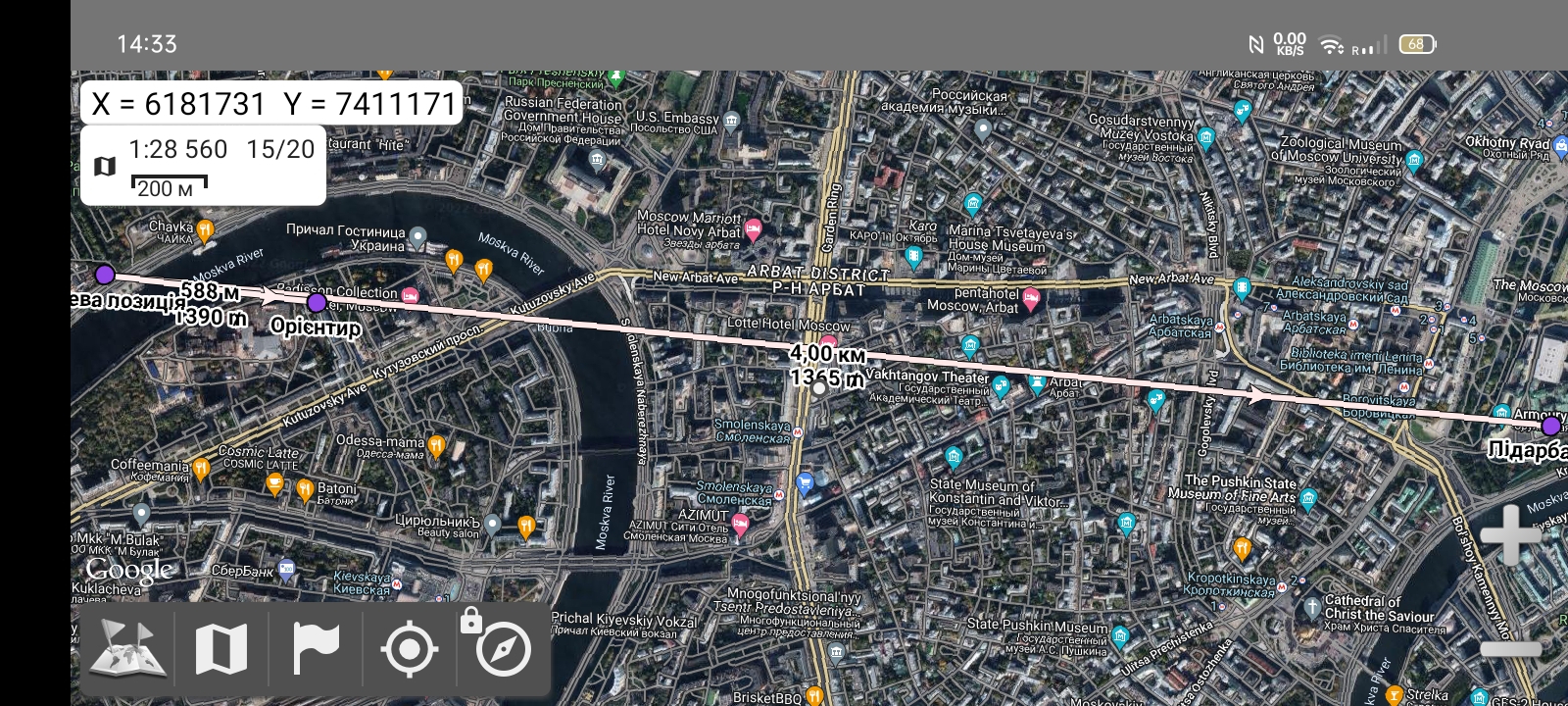The image size is (1568, 706).
Task: Select the Орієнтир waypoint marker
Action: click(x=317, y=303)
